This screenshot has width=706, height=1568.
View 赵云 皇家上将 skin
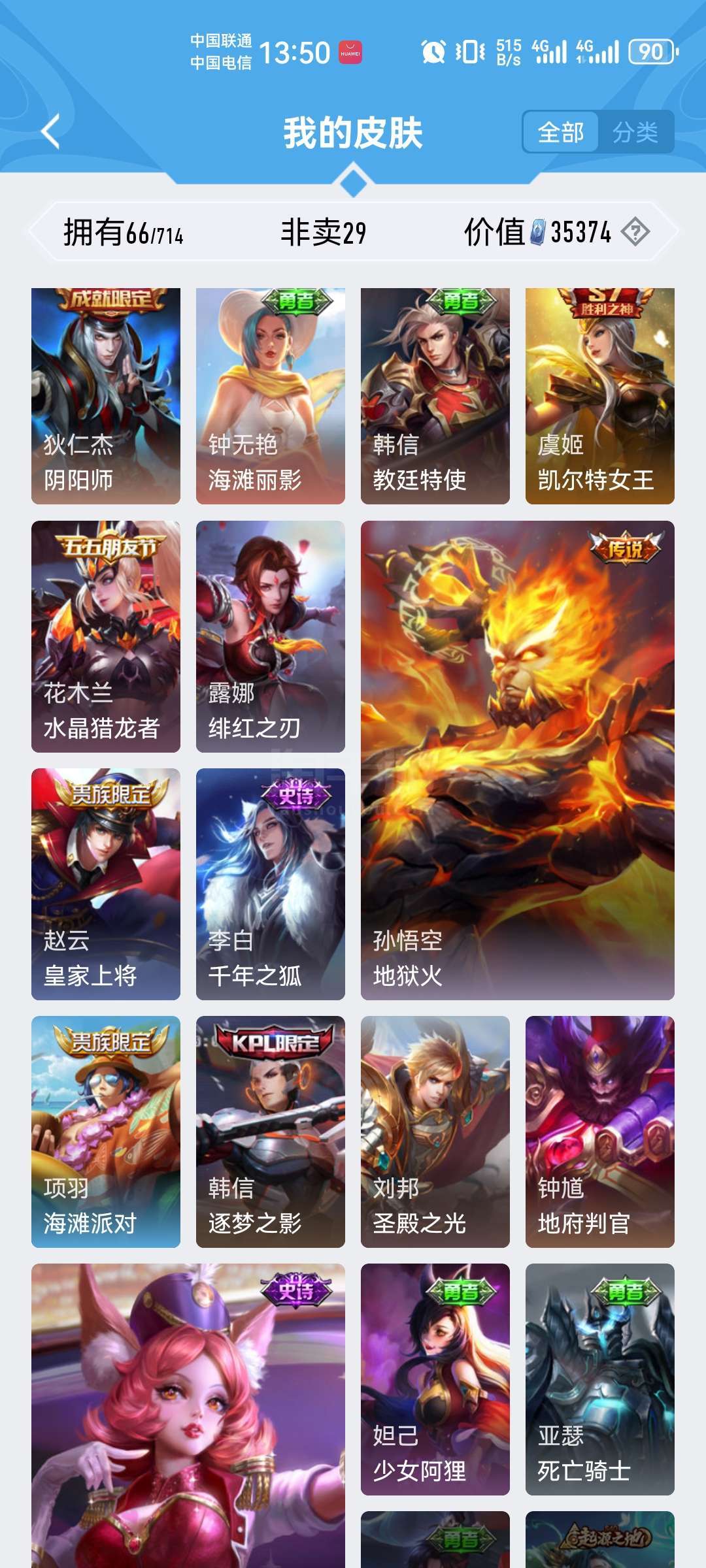click(106, 884)
